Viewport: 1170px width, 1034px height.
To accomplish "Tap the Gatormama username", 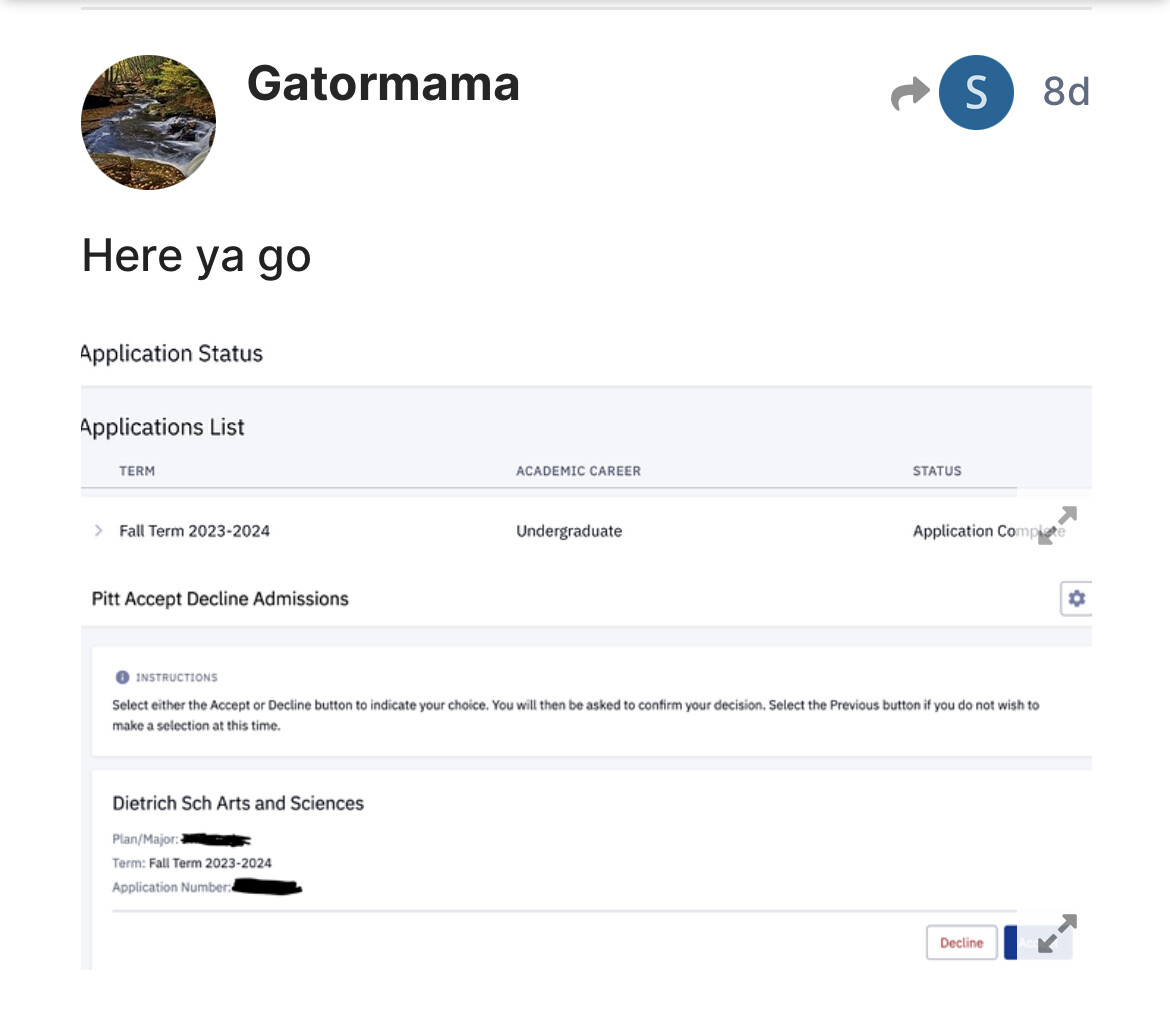I will coord(383,84).
